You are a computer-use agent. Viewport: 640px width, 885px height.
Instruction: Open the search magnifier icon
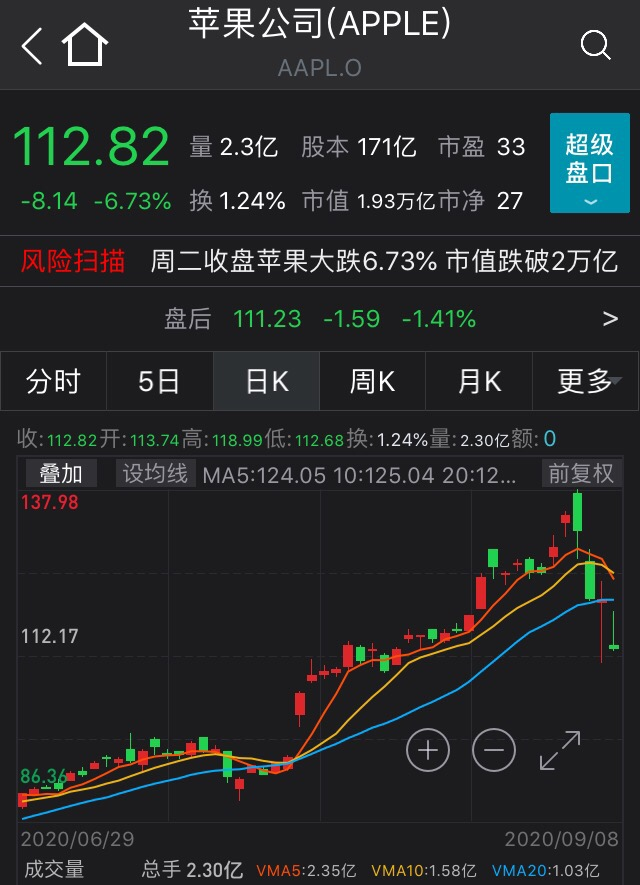point(595,45)
